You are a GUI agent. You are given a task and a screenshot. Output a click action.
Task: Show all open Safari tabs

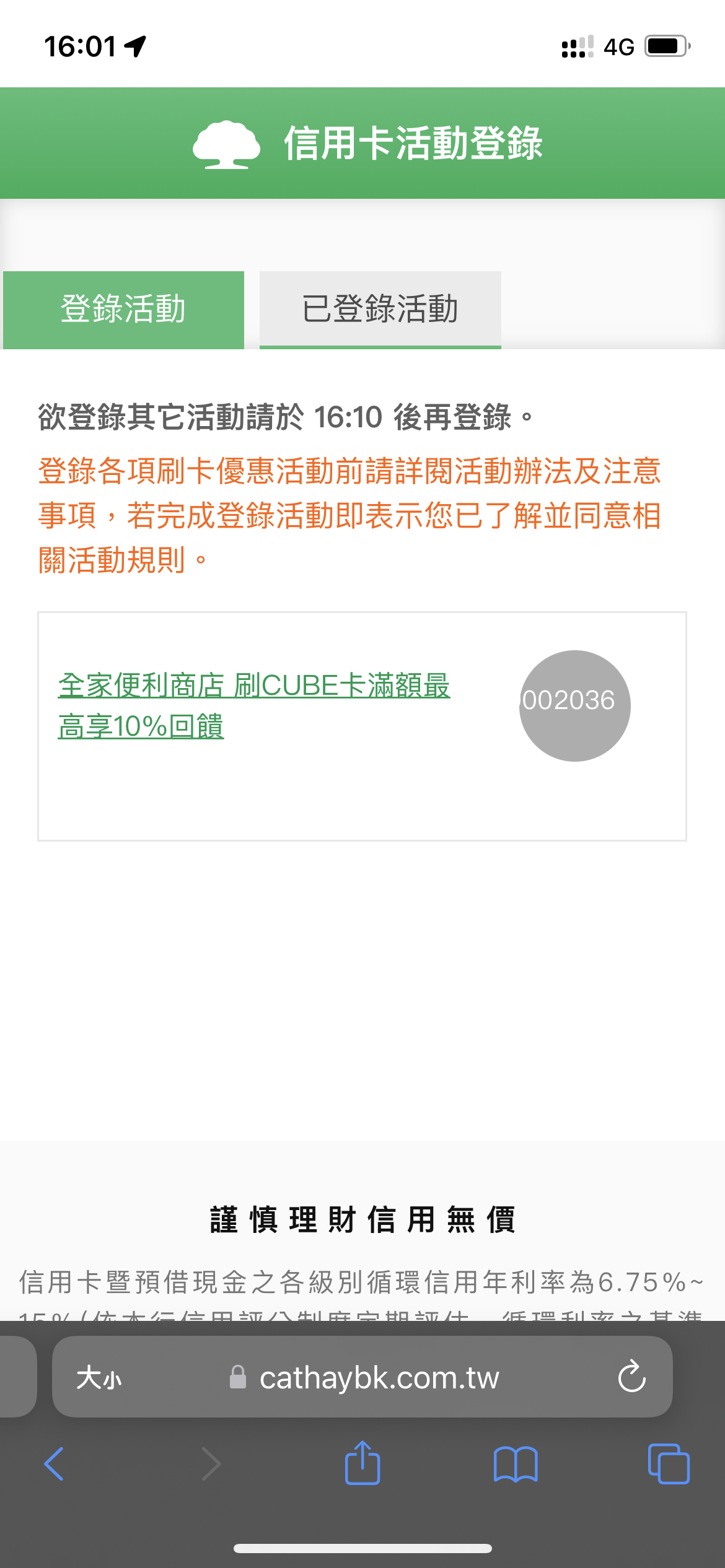[x=668, y=1464]
